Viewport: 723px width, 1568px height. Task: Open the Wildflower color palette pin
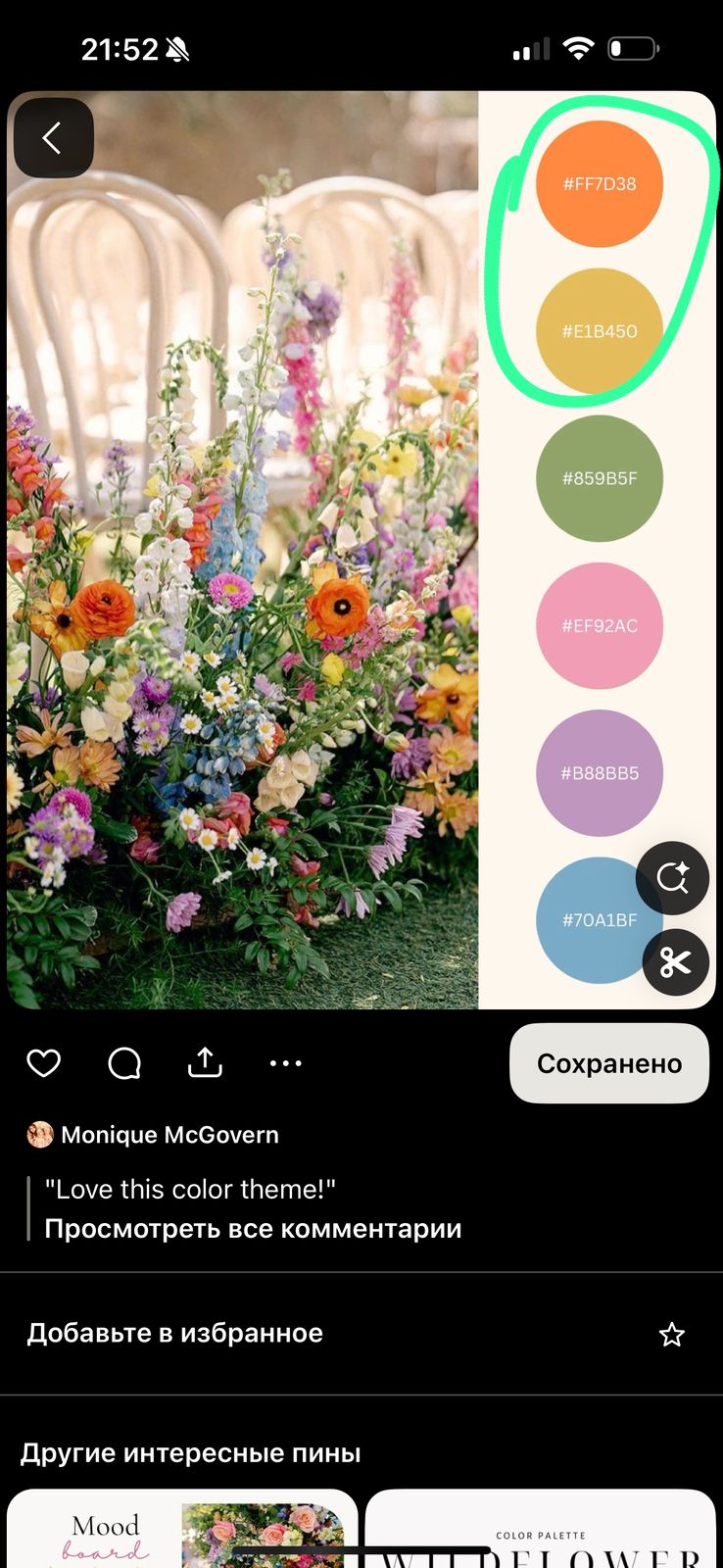click(x=541, y=1531)
